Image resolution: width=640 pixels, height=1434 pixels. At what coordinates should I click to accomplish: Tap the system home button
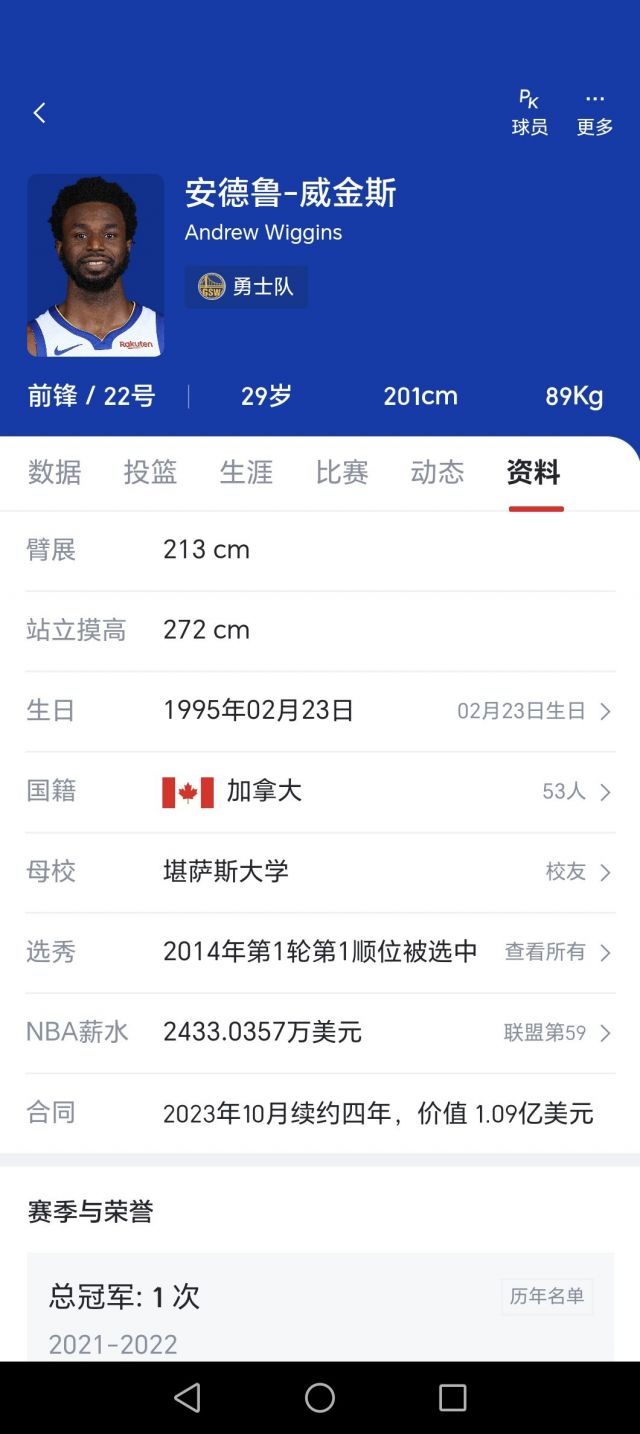[x=320, y=1397]
